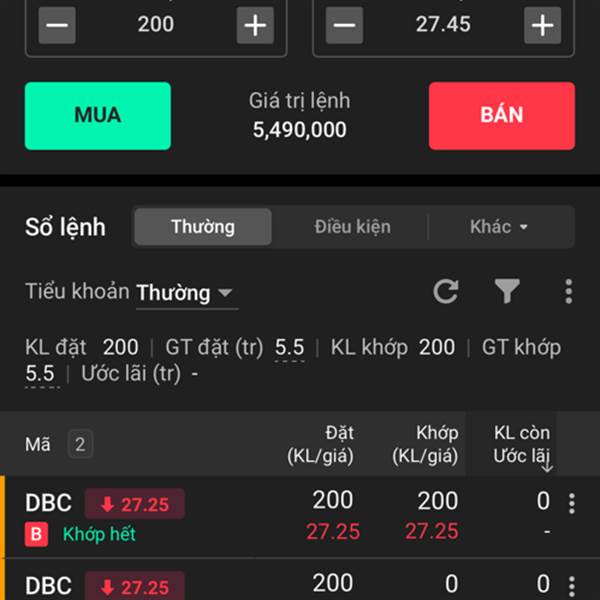Tap the green MUA buy button
Image resolution: width=600 pixels, height=600 pixels.
(98, 115)
